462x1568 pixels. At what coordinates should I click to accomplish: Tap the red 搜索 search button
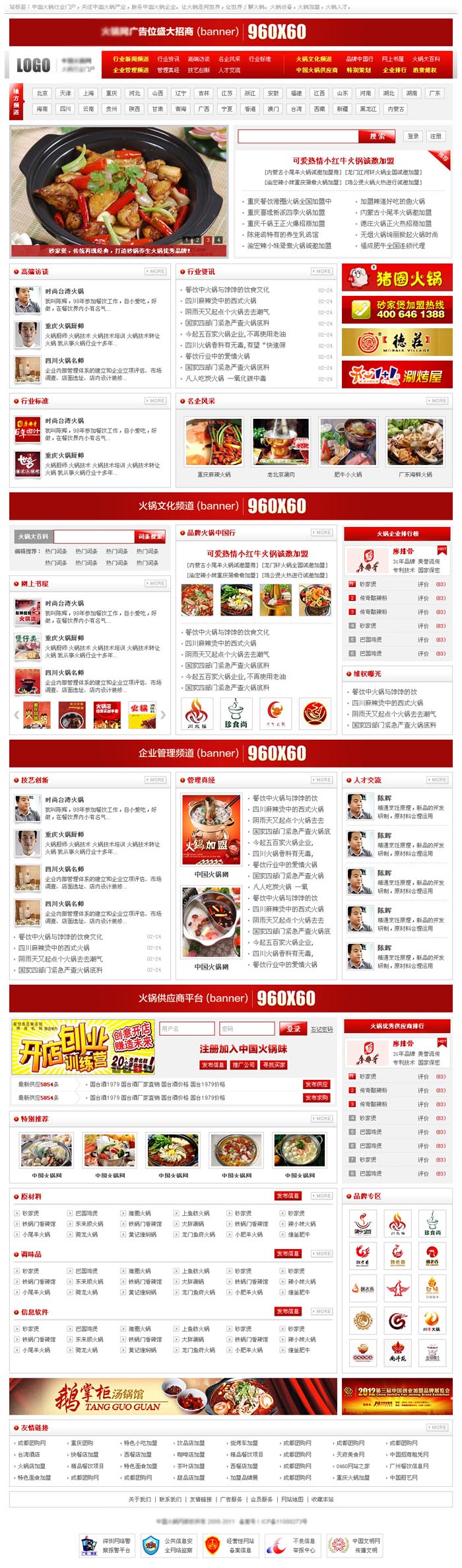coord(377,136)
